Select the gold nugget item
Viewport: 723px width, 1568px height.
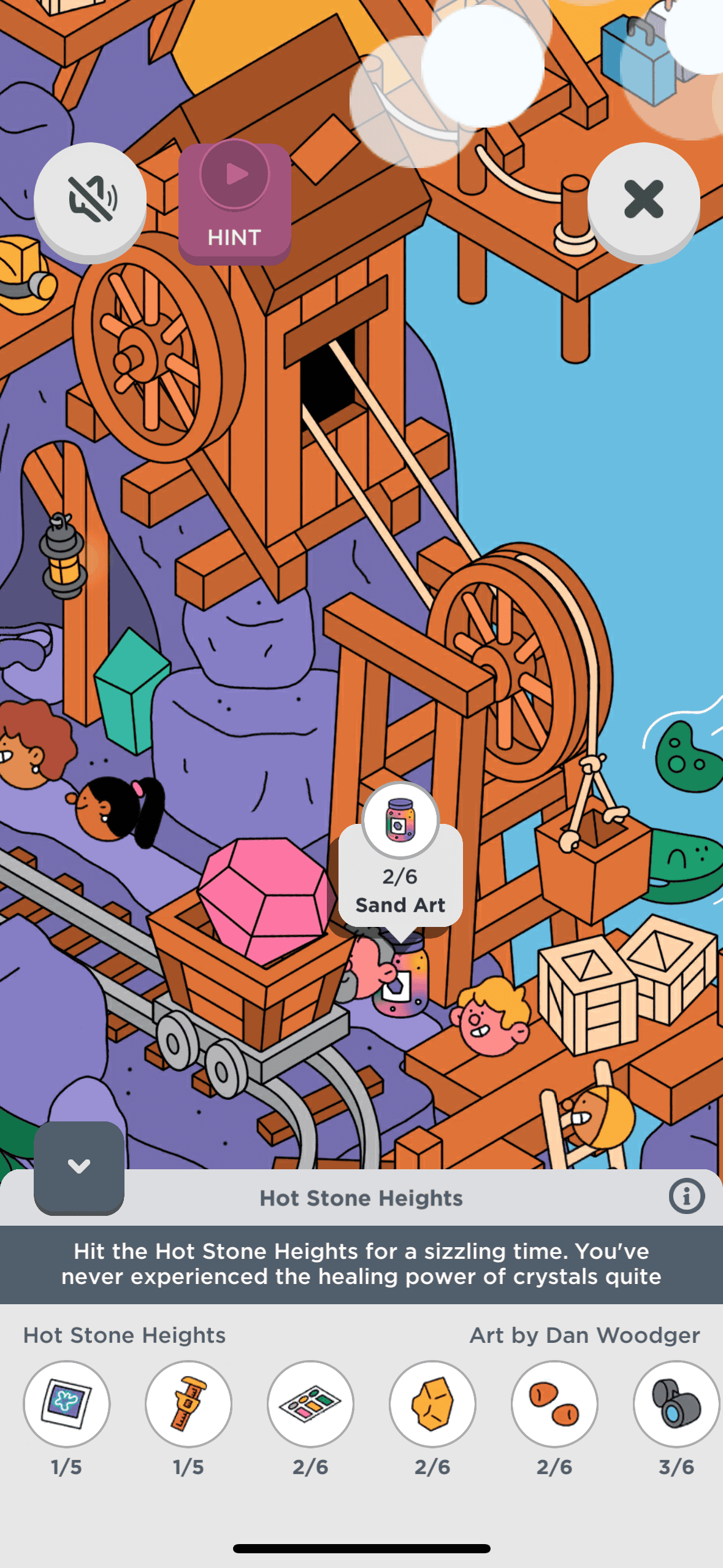pos(432,1403)
